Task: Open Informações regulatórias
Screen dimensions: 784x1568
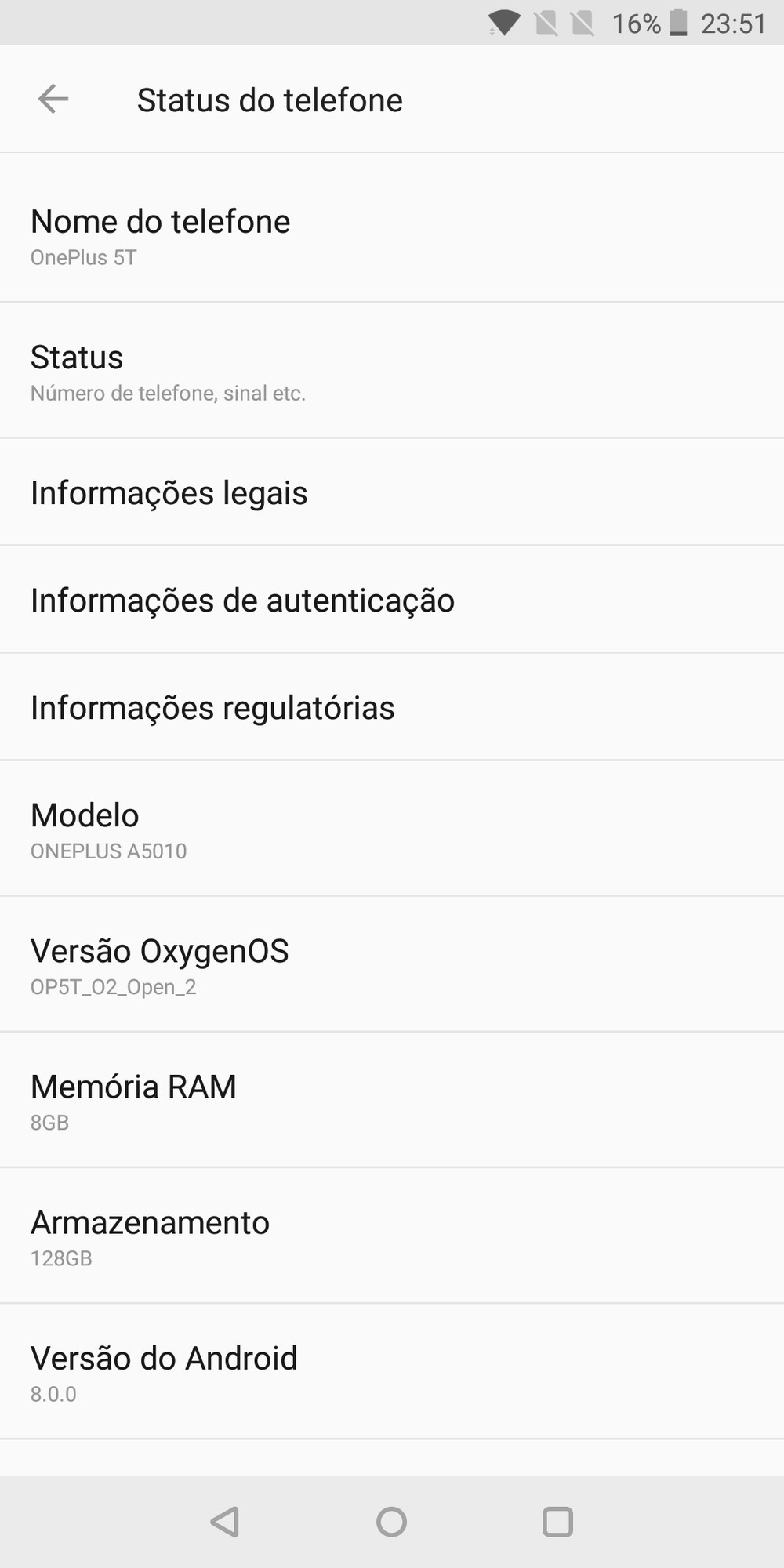Action: (x=392, y=707)
